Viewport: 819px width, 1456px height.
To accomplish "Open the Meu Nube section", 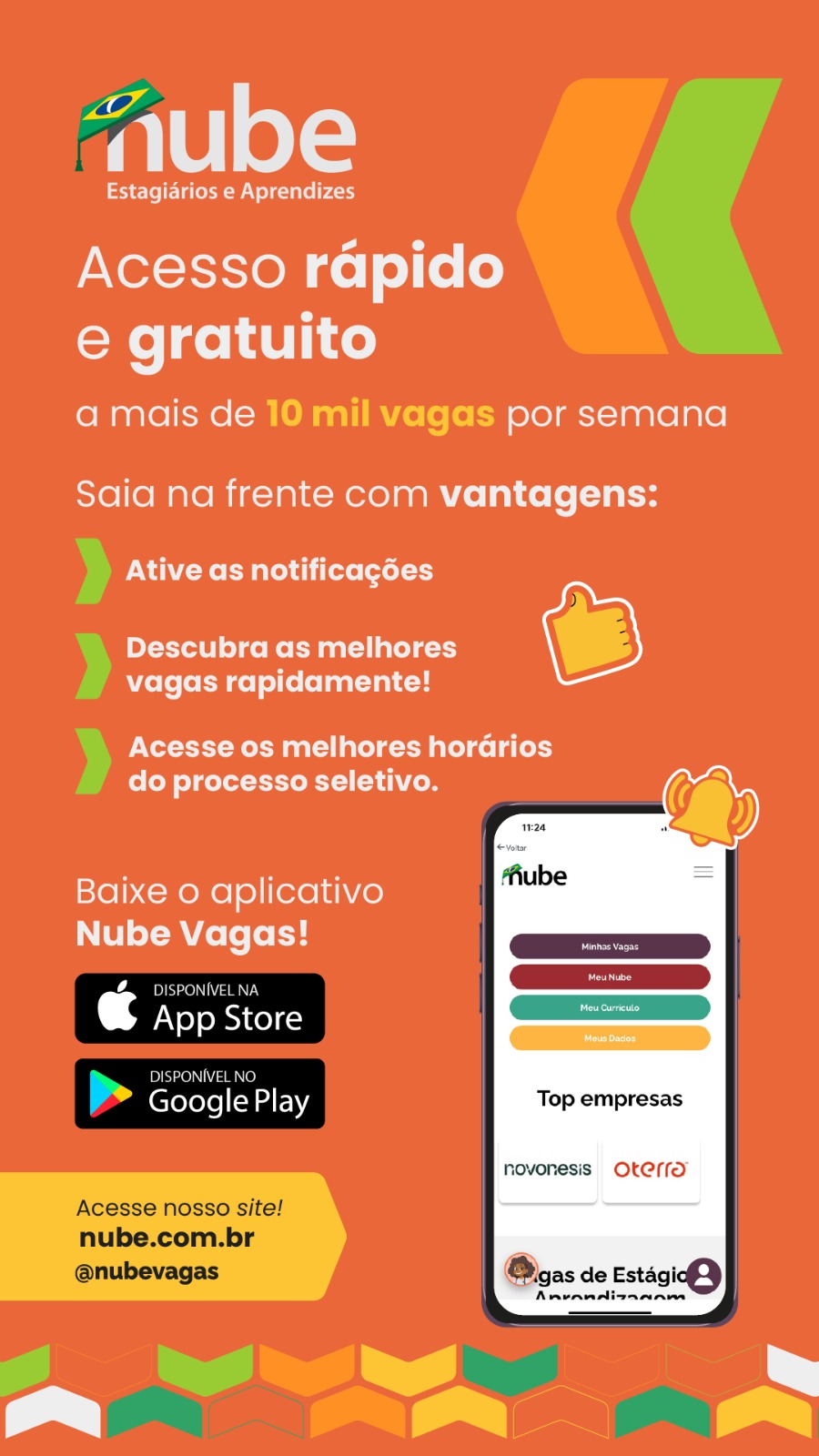I will pyautogui.click(x=610, y=977).
